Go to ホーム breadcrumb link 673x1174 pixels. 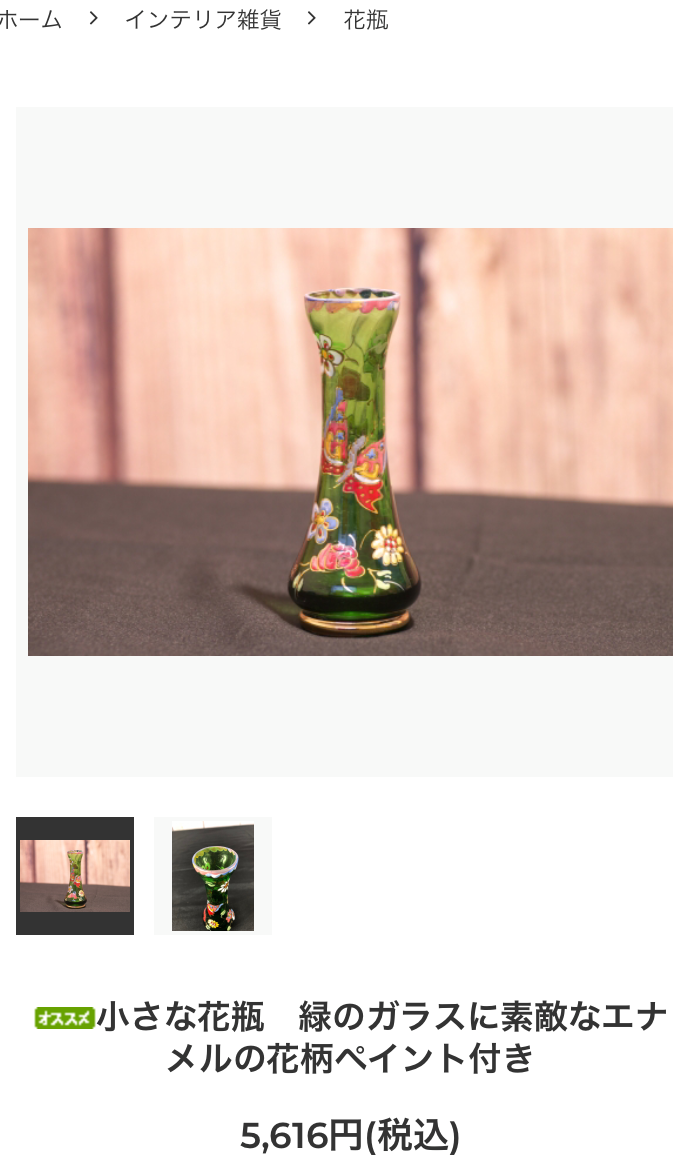pyautogui.click(x=30, y=20)
